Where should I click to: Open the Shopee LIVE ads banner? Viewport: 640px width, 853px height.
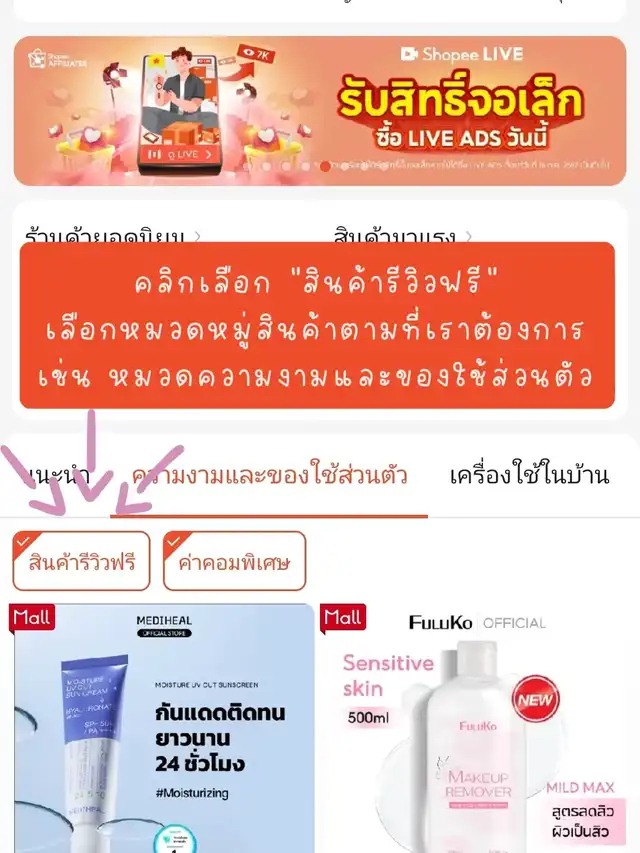[320, 112]
